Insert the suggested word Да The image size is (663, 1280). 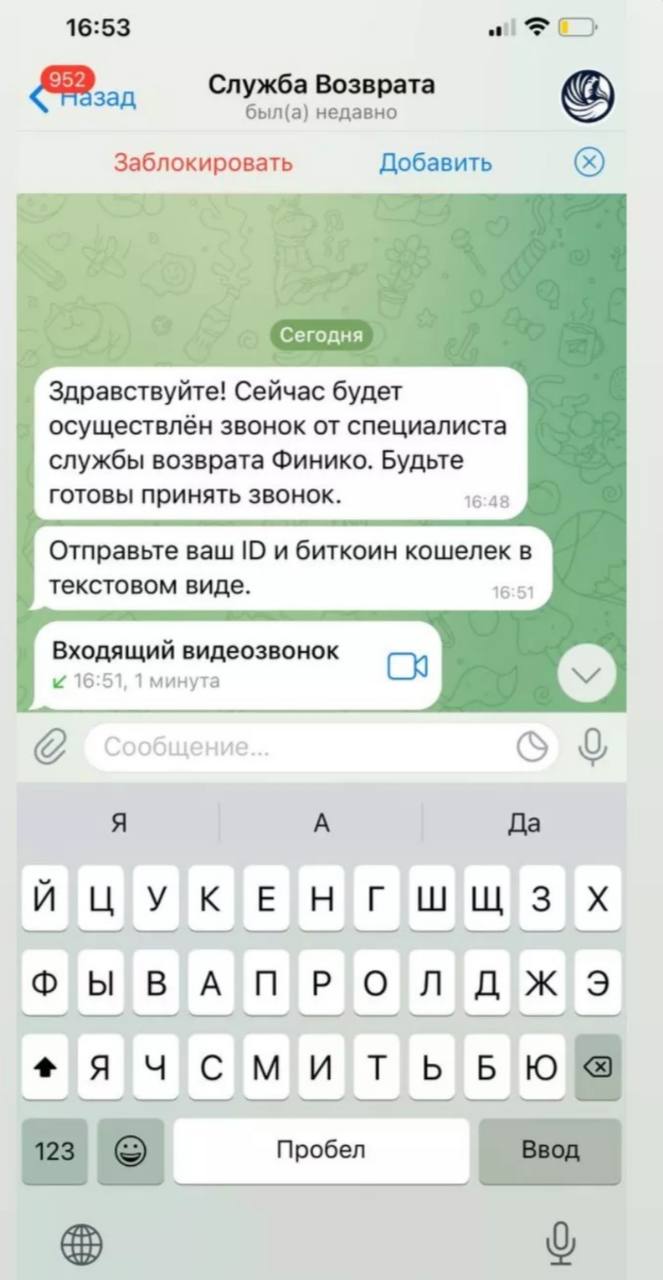tap(524, 823)
